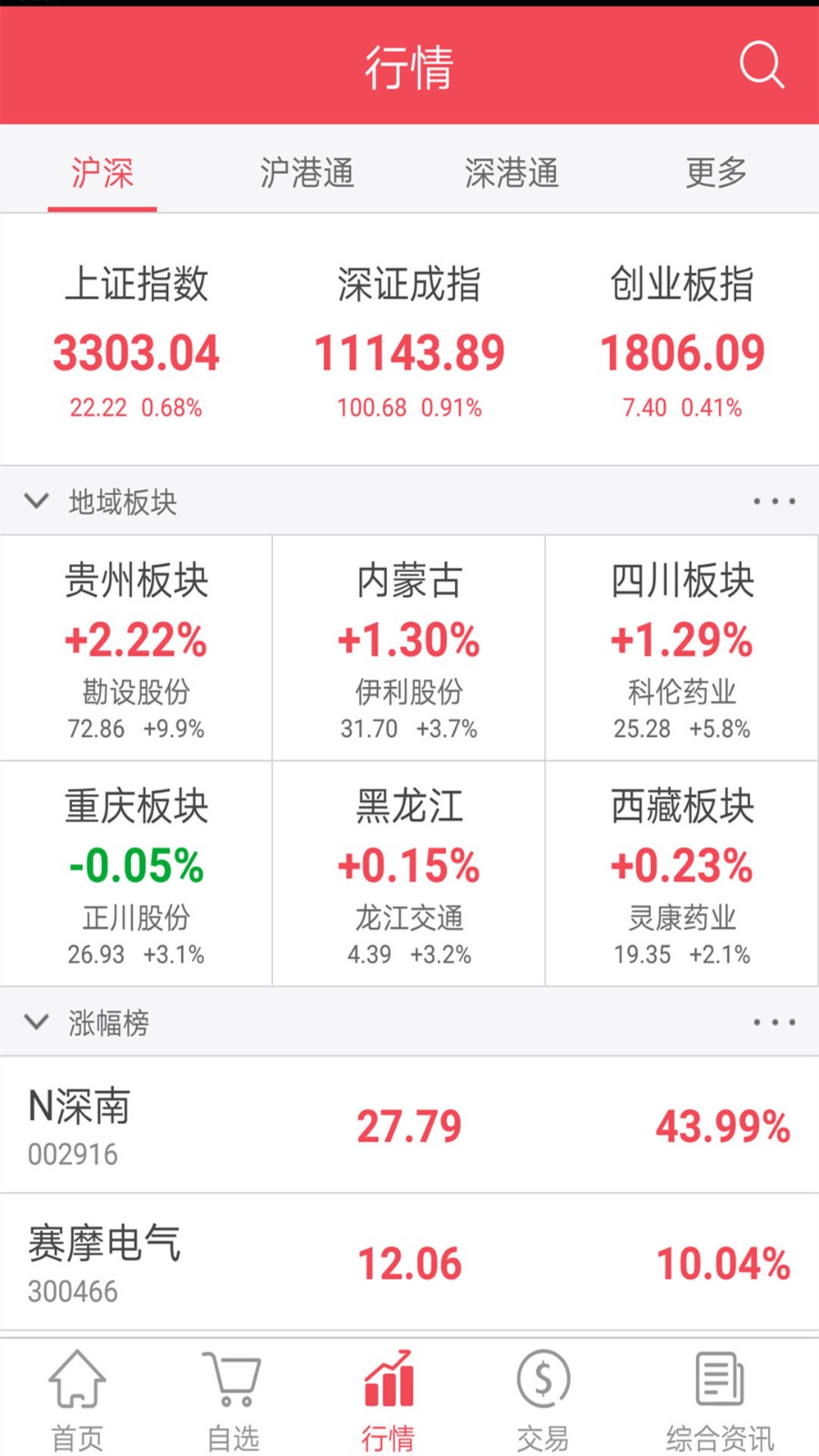Go to the 首页 tab
The width and height of the screenshot is (819, 1456).
click(x=77, y=1401)
